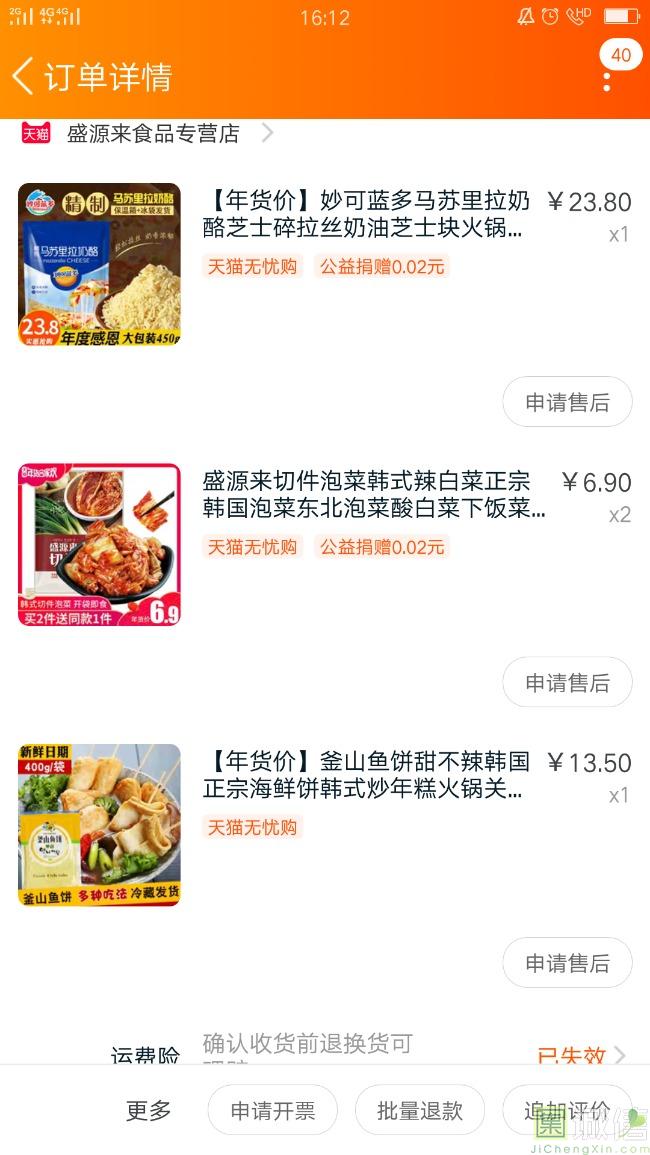Request after-sales for the mozzarella cheese
Viewport: 650px width, 1155px height.
coord(567,402)
